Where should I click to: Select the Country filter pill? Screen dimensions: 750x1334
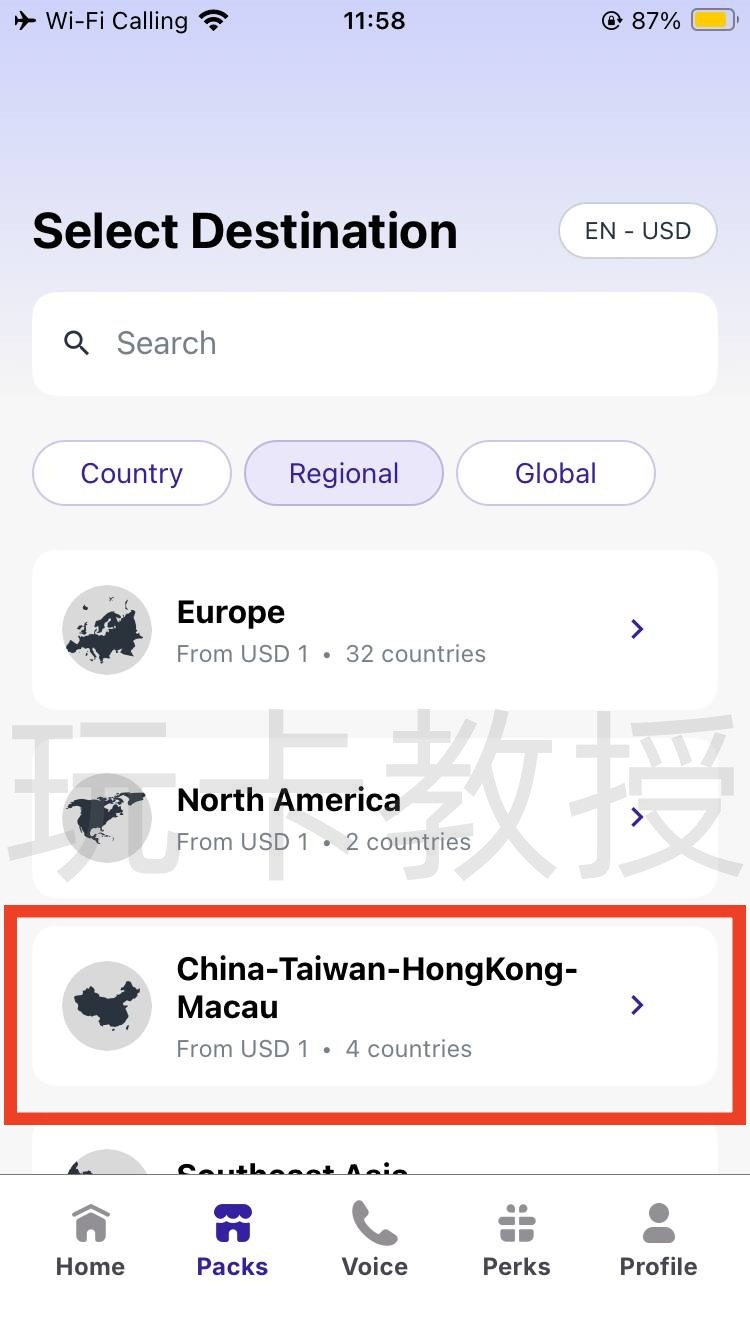pyautogui.click(x=131, y=473)
